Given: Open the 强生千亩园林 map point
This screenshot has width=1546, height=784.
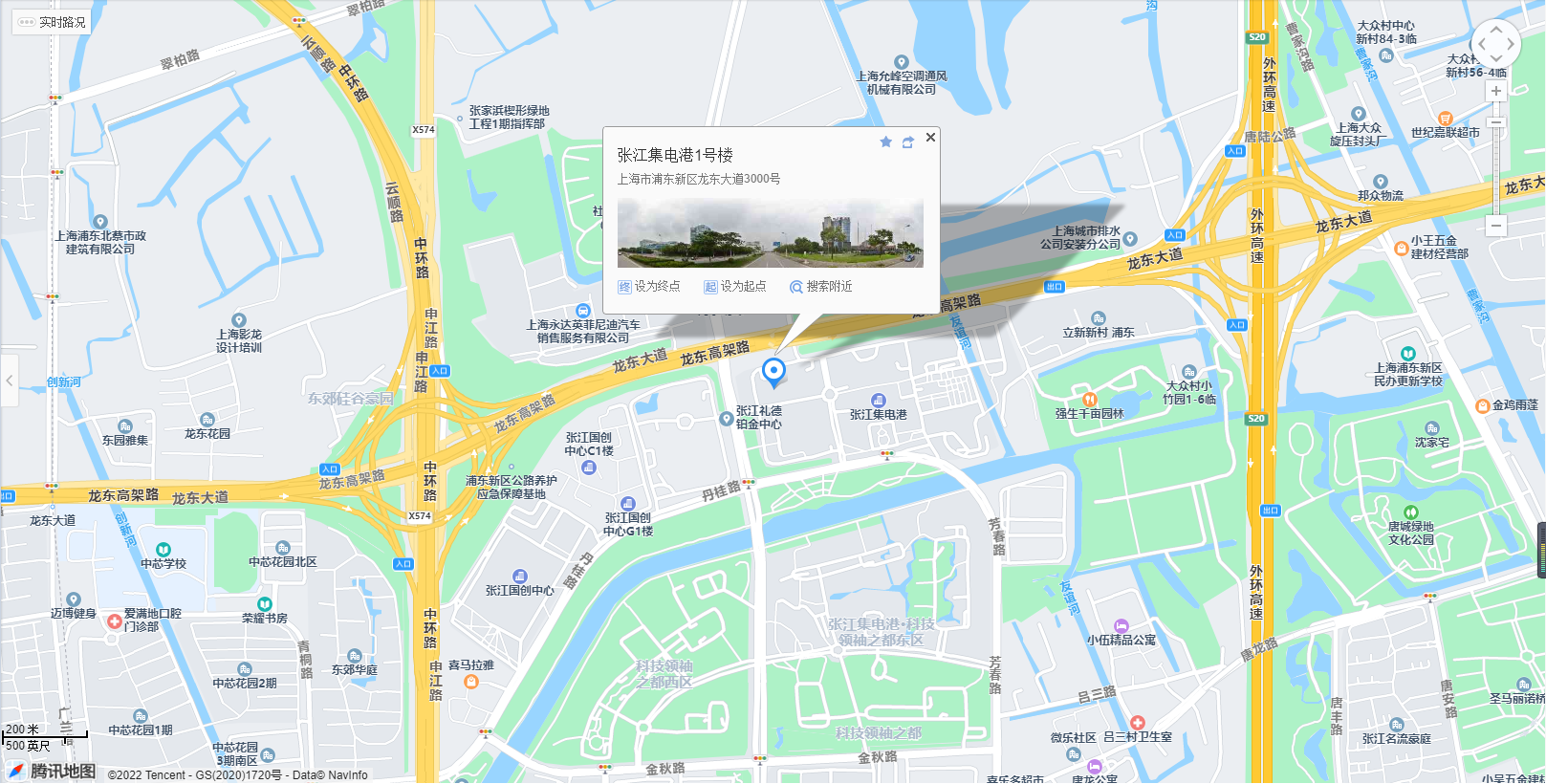Looking at the screenshot, I should click(x=1089, y=400).
